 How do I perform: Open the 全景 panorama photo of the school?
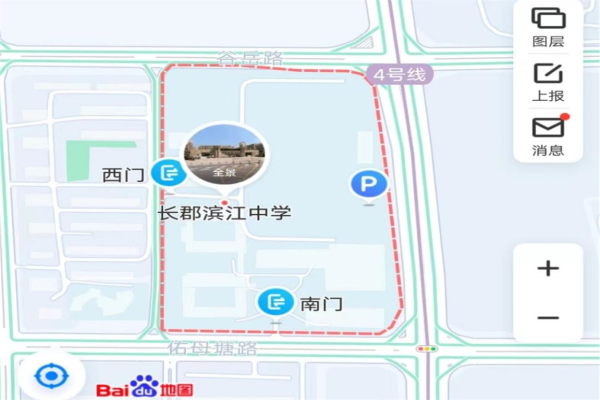click(x=224, y=155)
